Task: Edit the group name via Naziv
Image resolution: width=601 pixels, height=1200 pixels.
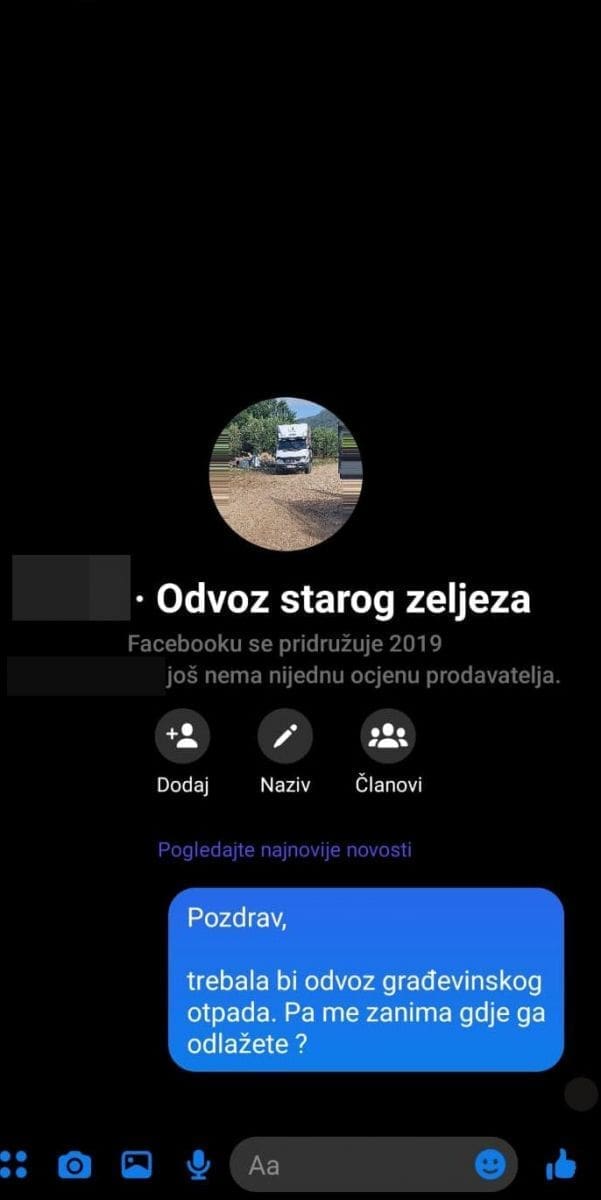Action: (x=285, y=737)
